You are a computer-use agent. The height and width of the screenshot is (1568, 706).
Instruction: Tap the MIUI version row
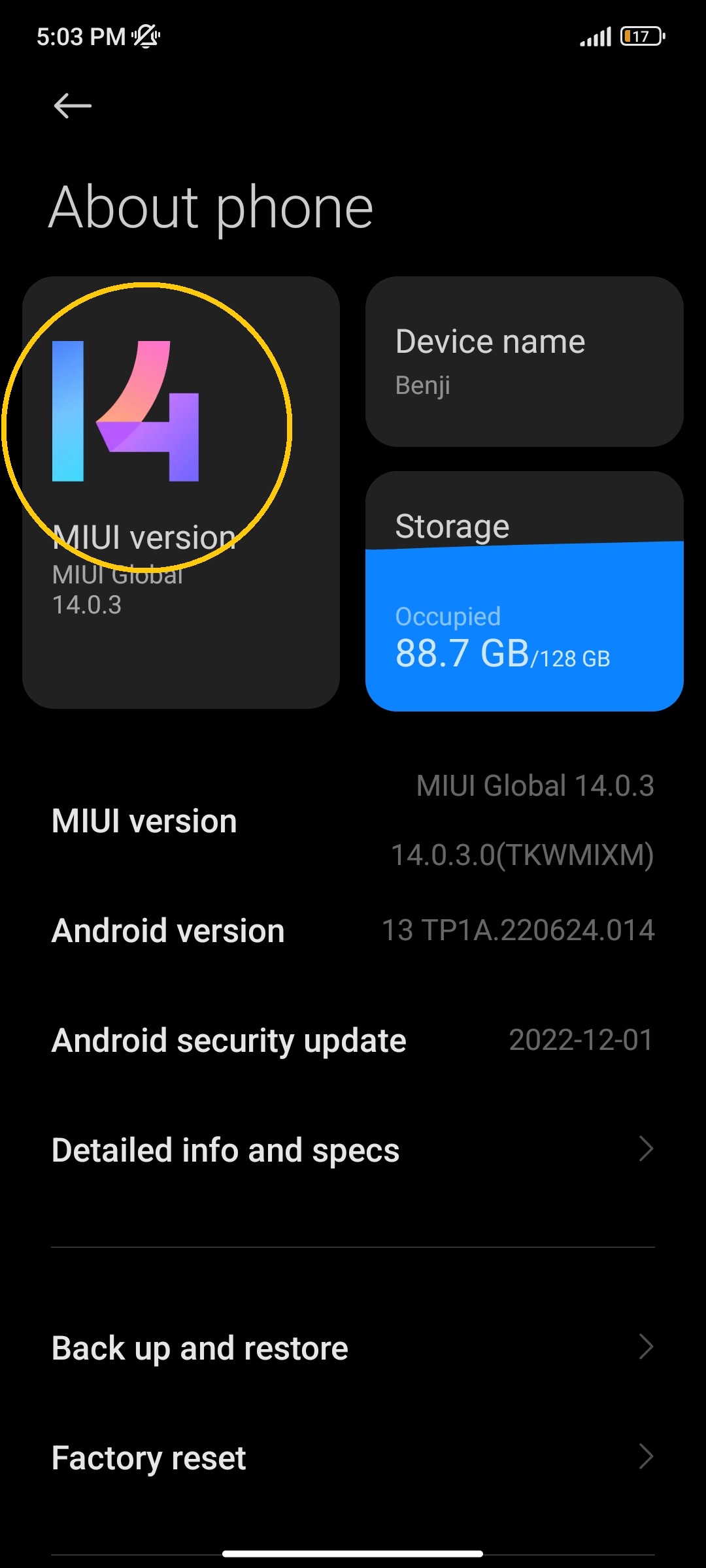point(353,821)
